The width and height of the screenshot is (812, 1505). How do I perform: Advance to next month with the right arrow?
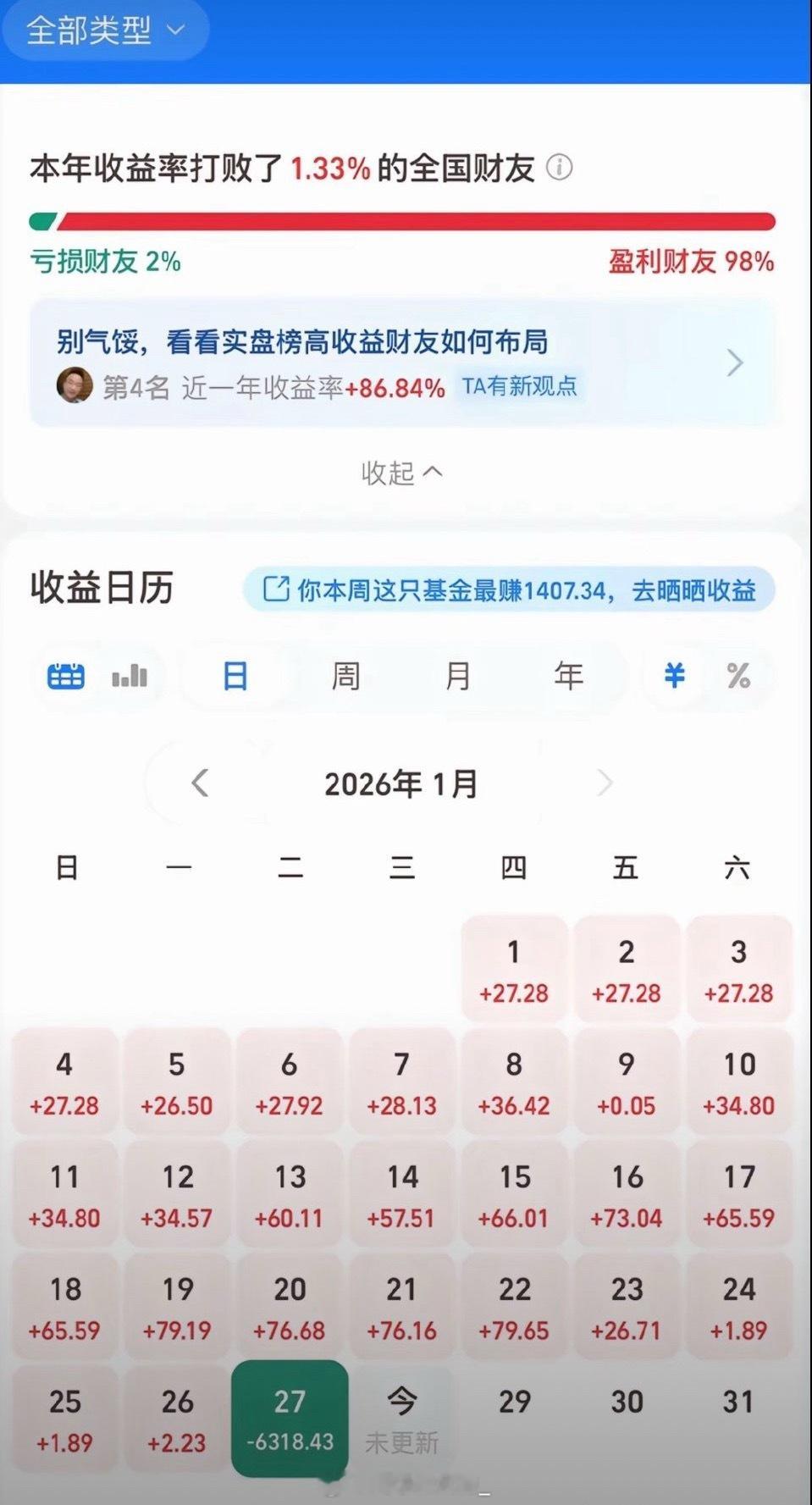coord(605,783)
